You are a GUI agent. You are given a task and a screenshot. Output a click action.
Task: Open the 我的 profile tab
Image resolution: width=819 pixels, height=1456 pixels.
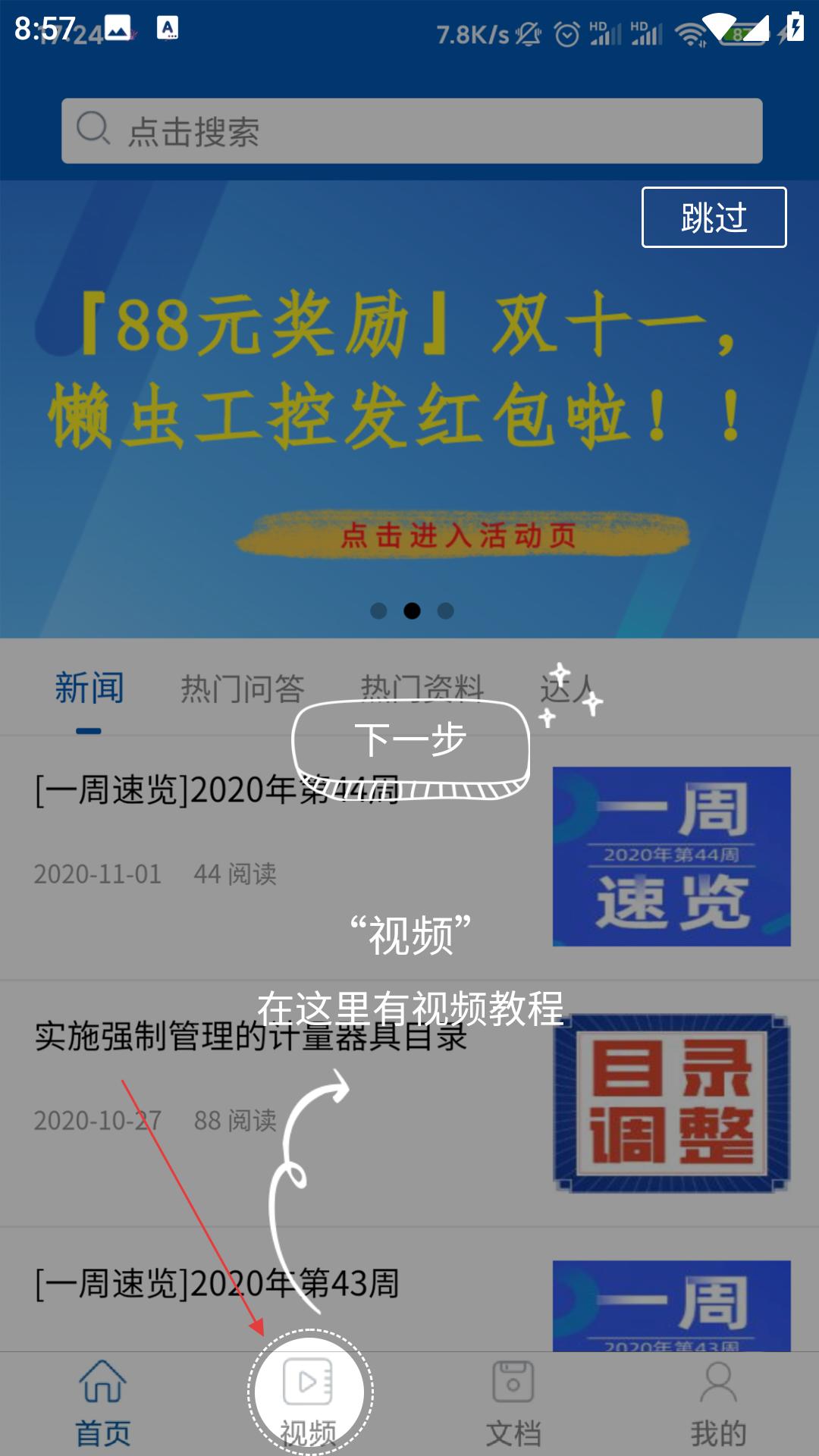[718, 1403]
